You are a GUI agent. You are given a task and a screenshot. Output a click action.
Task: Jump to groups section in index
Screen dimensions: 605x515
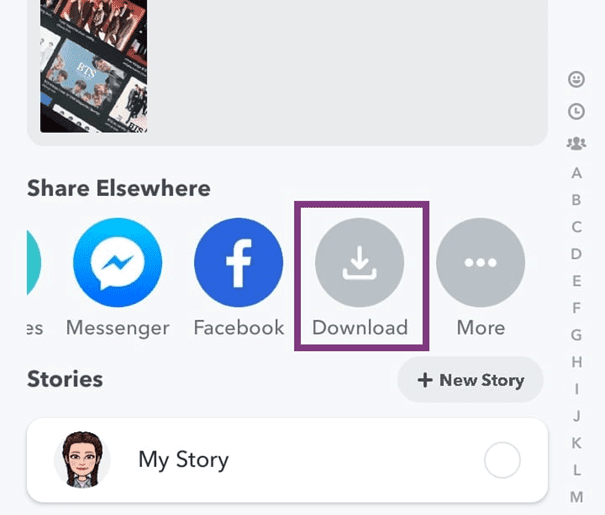(x=576, y=144)
